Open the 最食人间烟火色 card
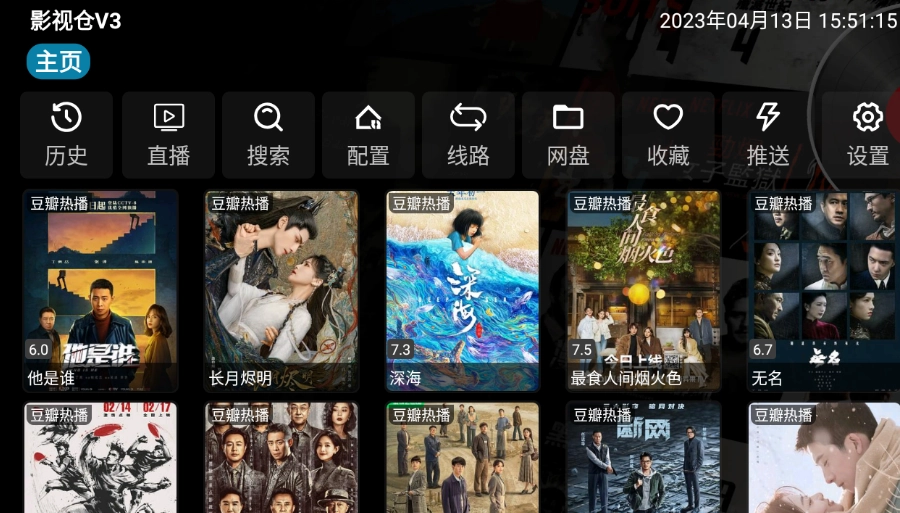900x513 pixels. [643, 290]
